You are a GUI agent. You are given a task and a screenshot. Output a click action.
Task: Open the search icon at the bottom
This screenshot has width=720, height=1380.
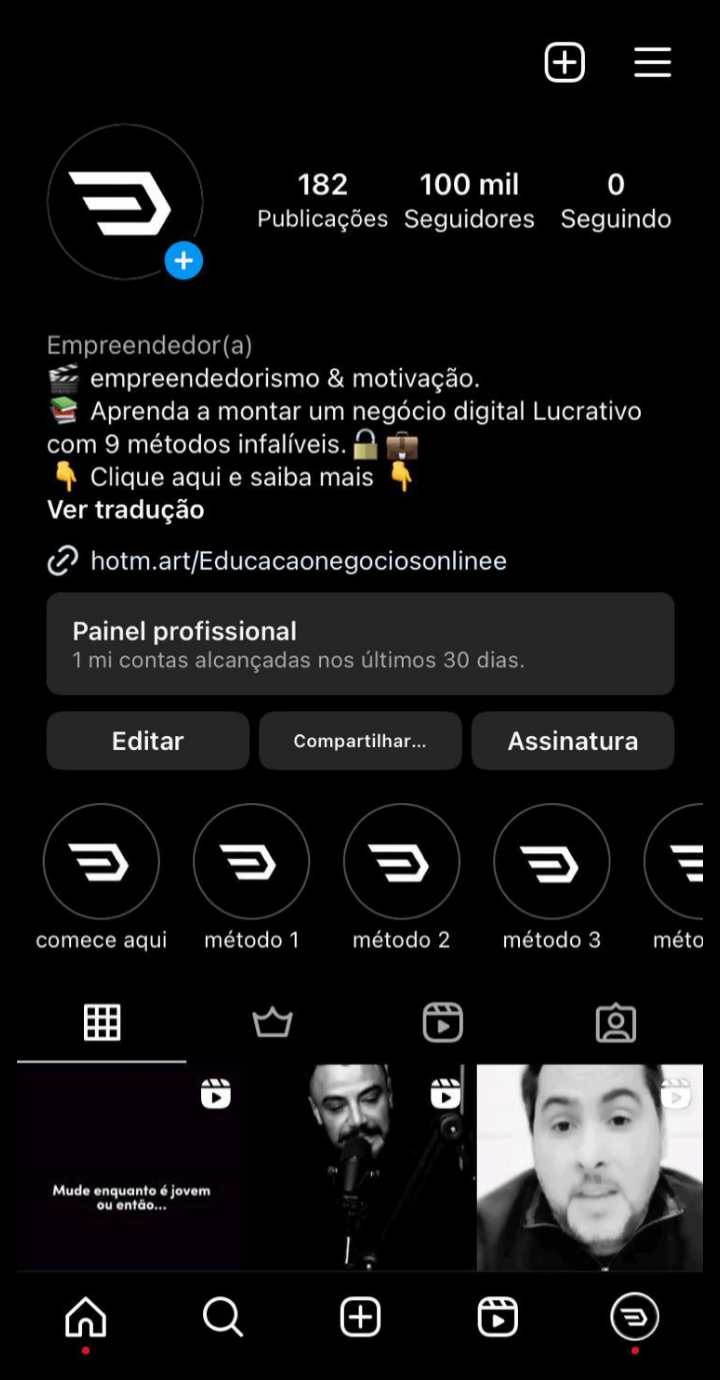[x=223, y=1317]
